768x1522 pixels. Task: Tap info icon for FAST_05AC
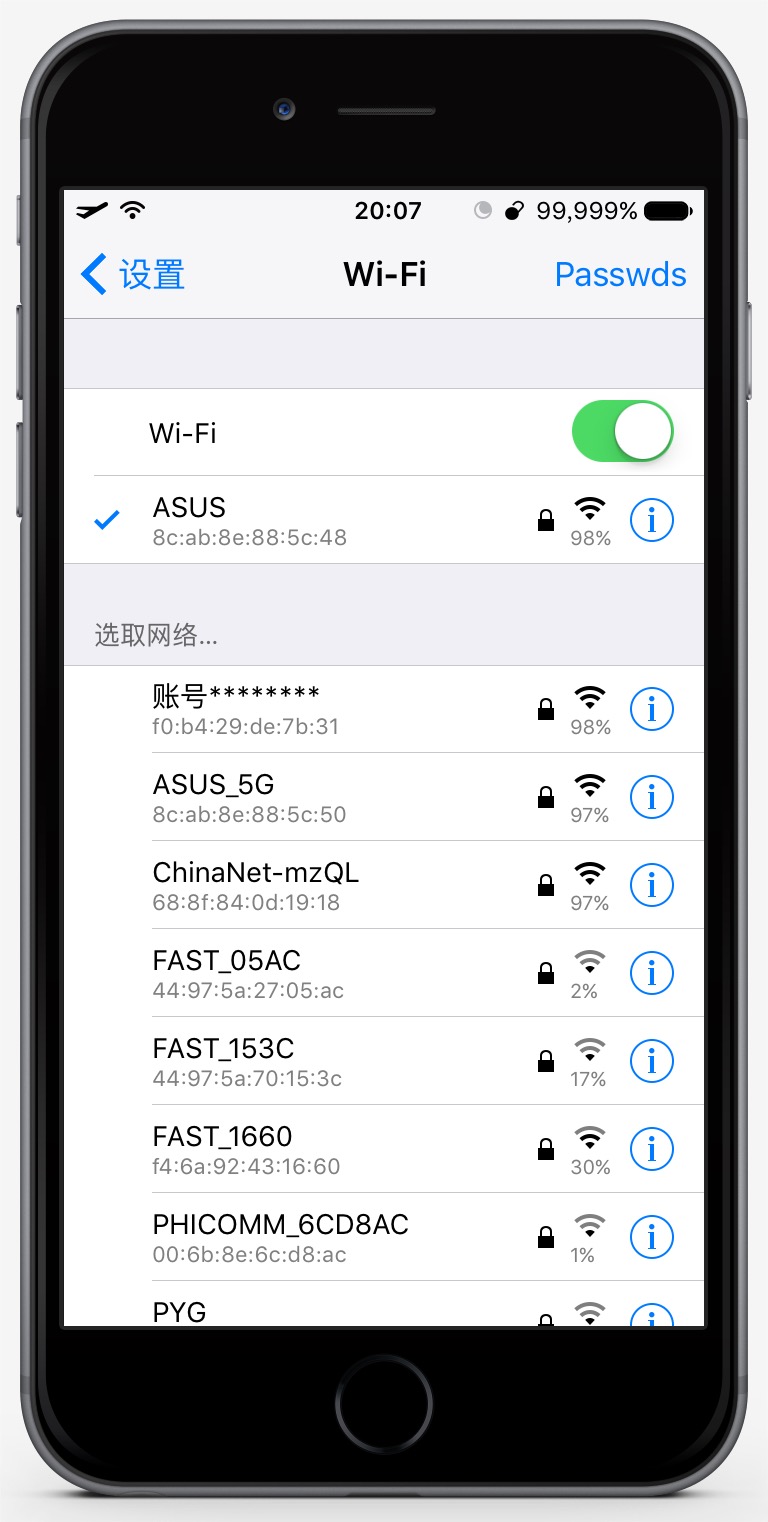click(652, 973)
